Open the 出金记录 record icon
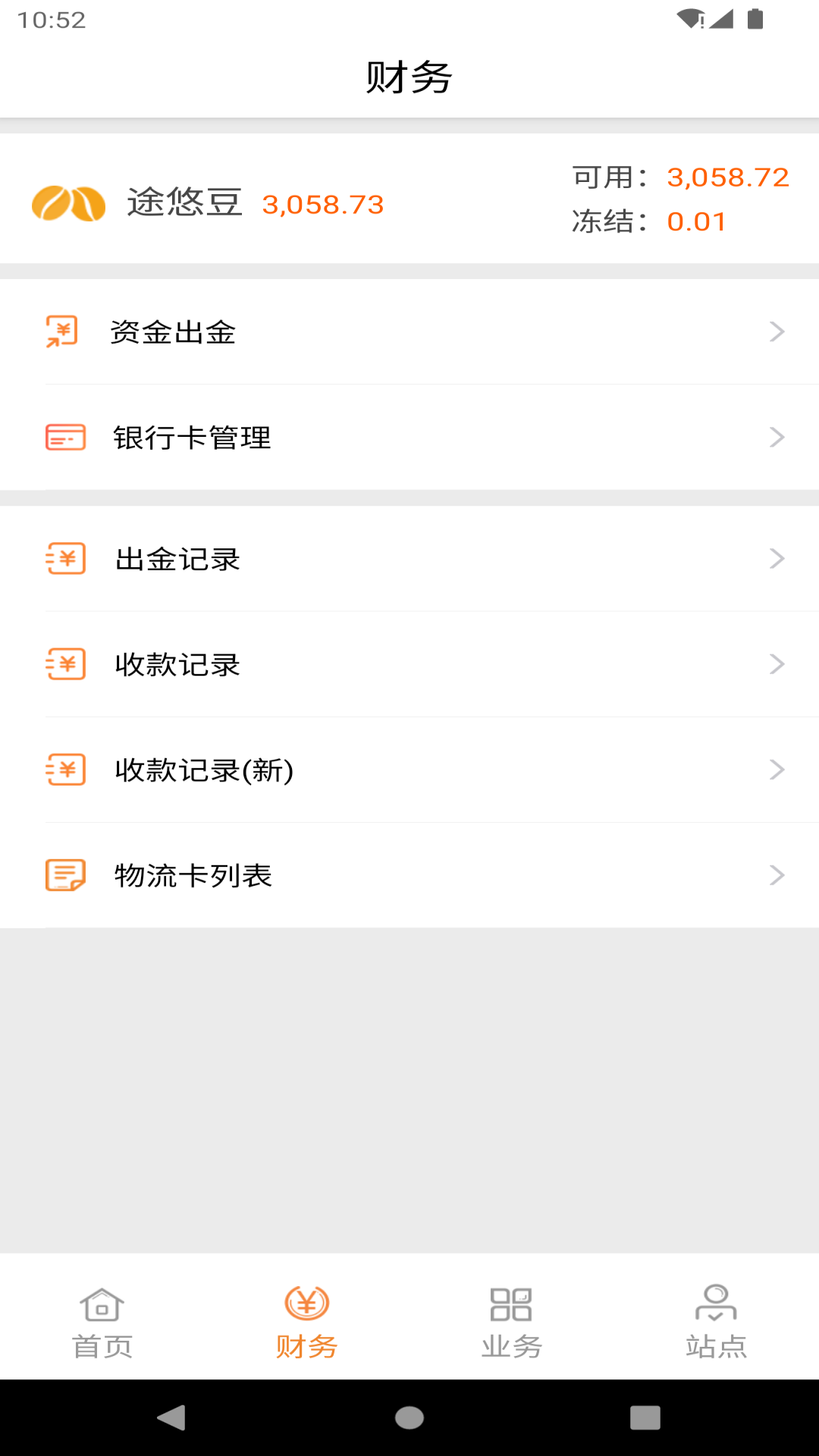 65,559
